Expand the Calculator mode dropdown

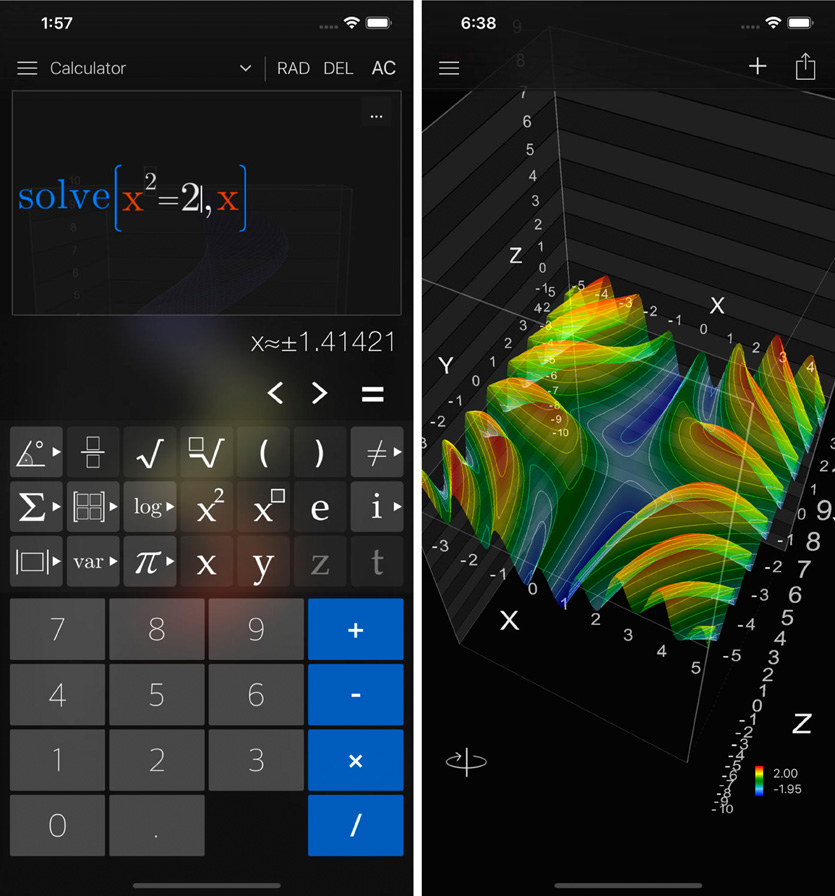click(x=245, y=68)
